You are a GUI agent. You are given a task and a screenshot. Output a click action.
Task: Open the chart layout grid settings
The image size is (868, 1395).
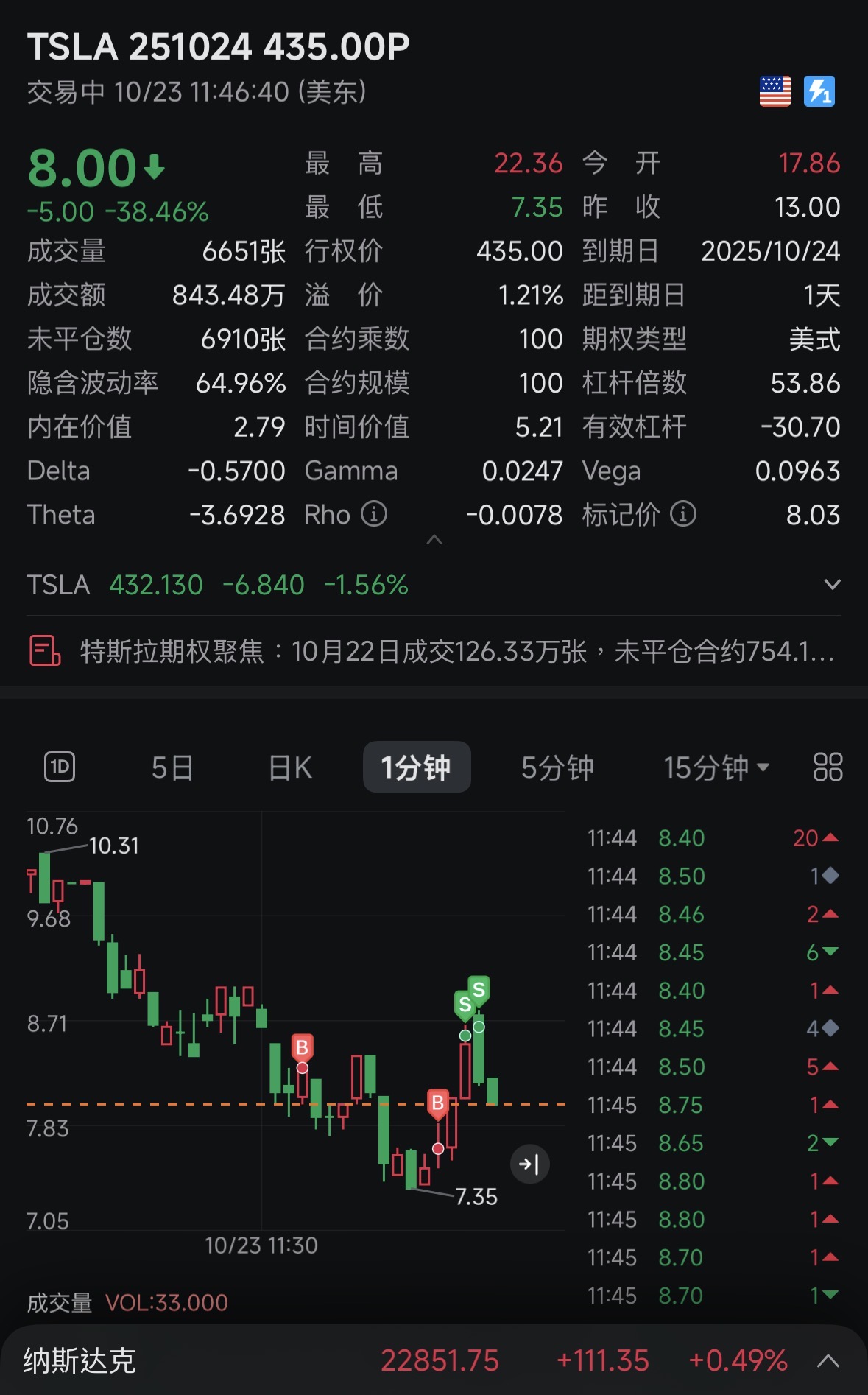tap(828, 767)
